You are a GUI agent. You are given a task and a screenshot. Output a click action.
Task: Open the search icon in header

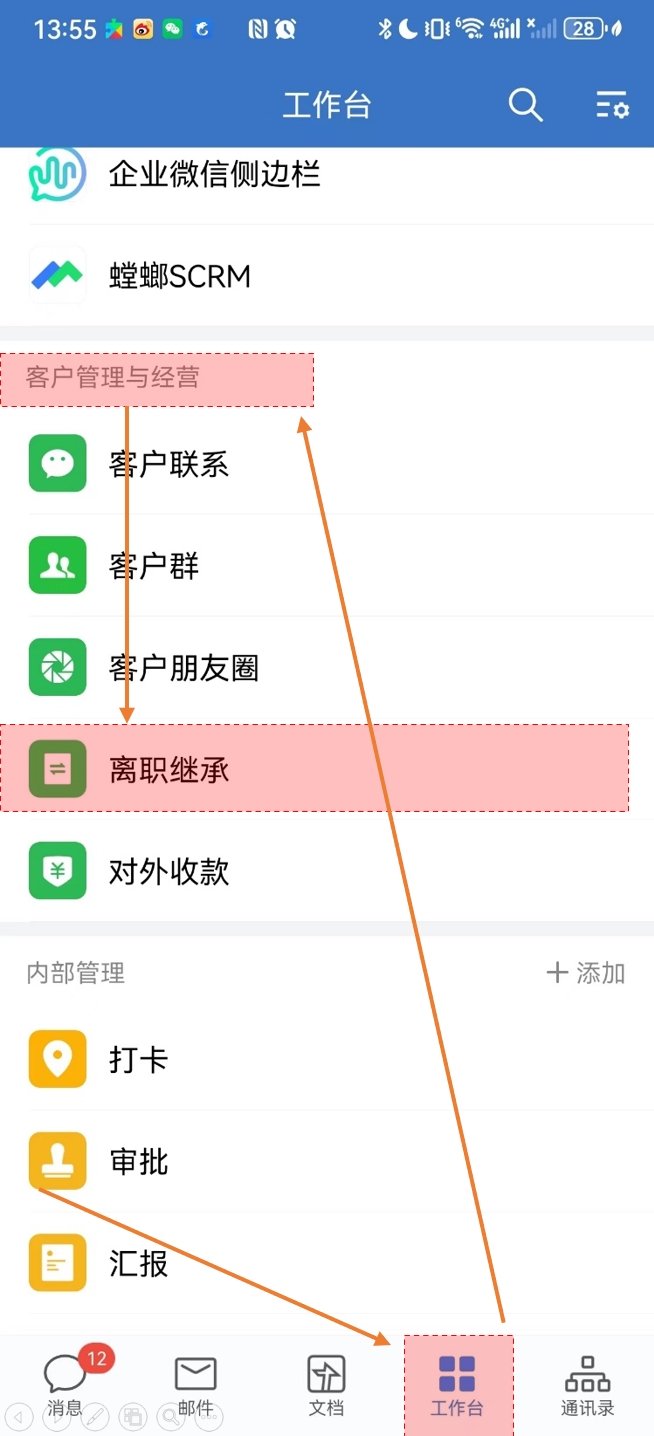click(x=525, y=105)
